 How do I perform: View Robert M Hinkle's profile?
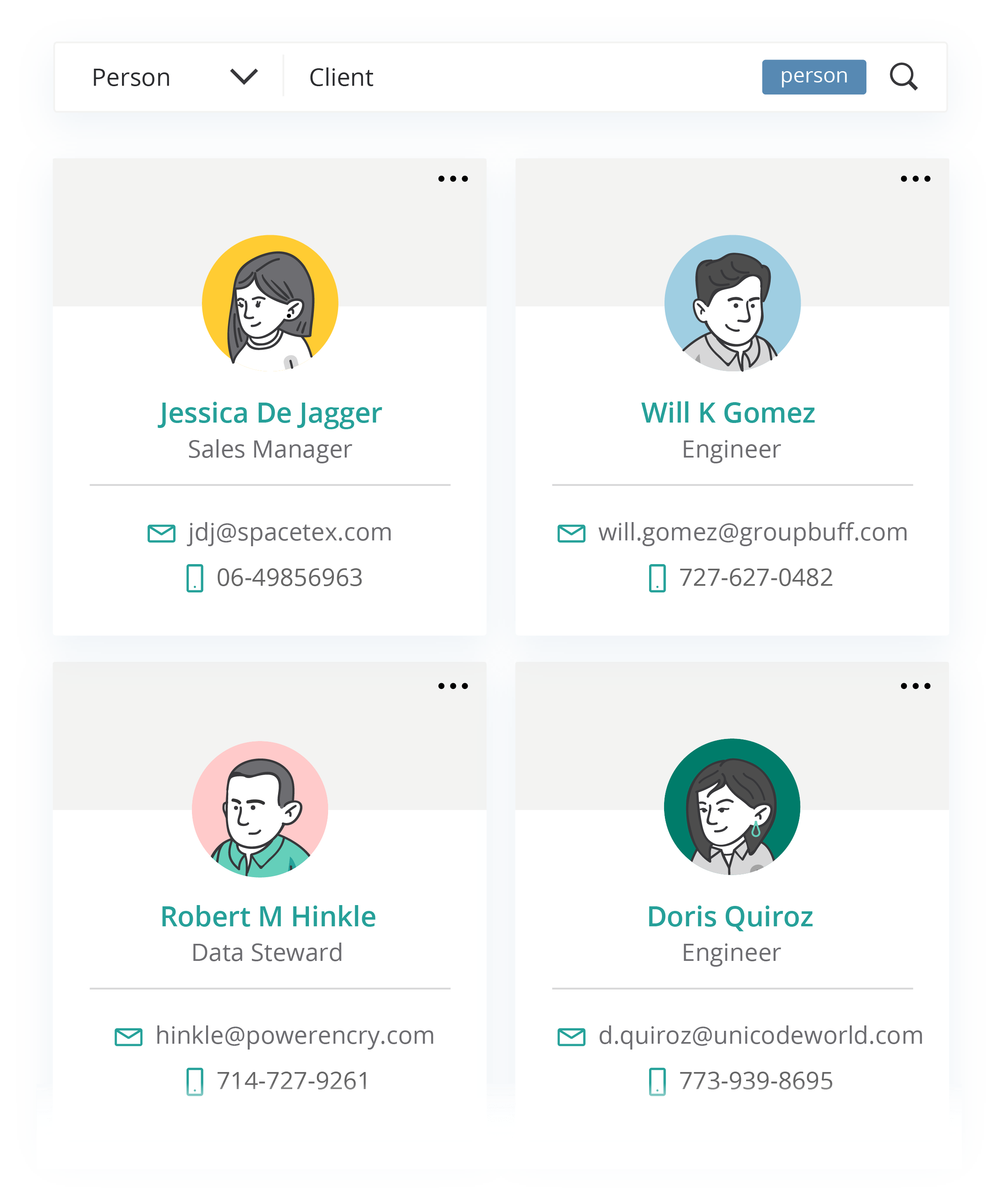click(x=268, y=917)
